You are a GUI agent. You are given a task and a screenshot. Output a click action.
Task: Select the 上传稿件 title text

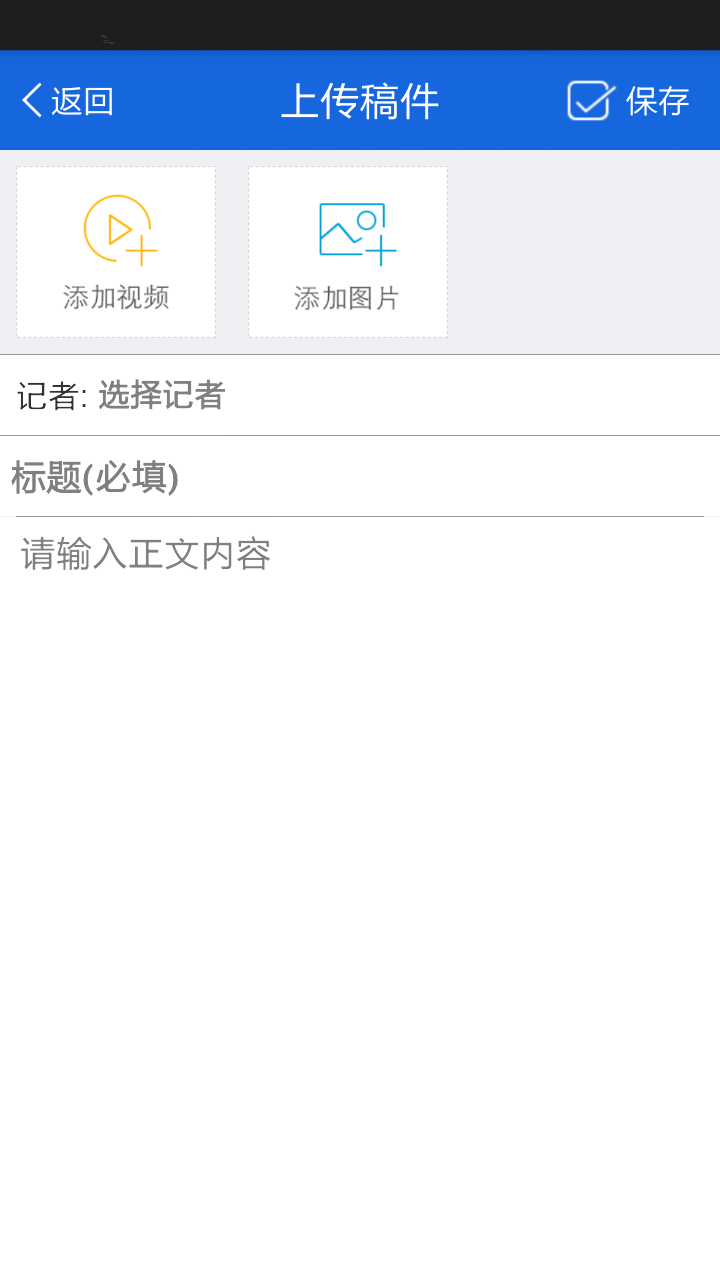360,100
